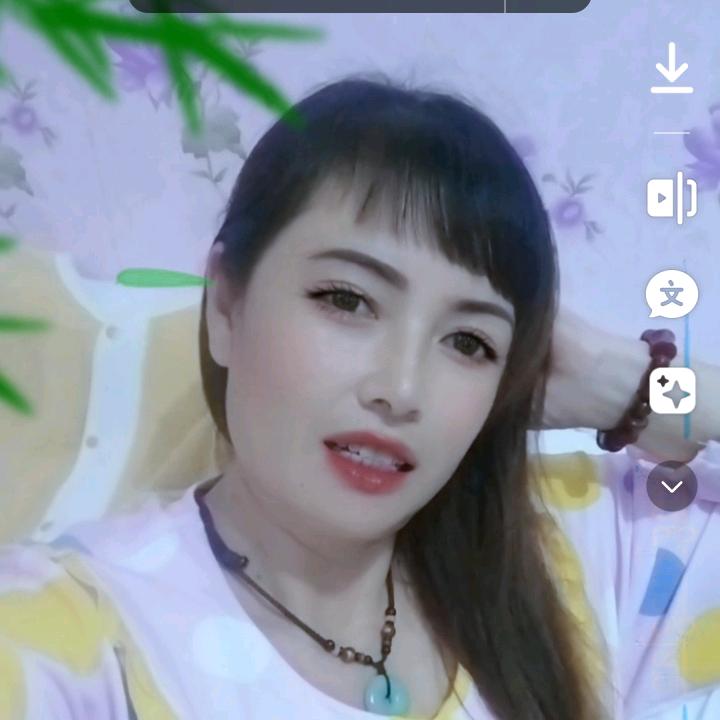
Task: Download the video to the device
Action: [672, 72]
